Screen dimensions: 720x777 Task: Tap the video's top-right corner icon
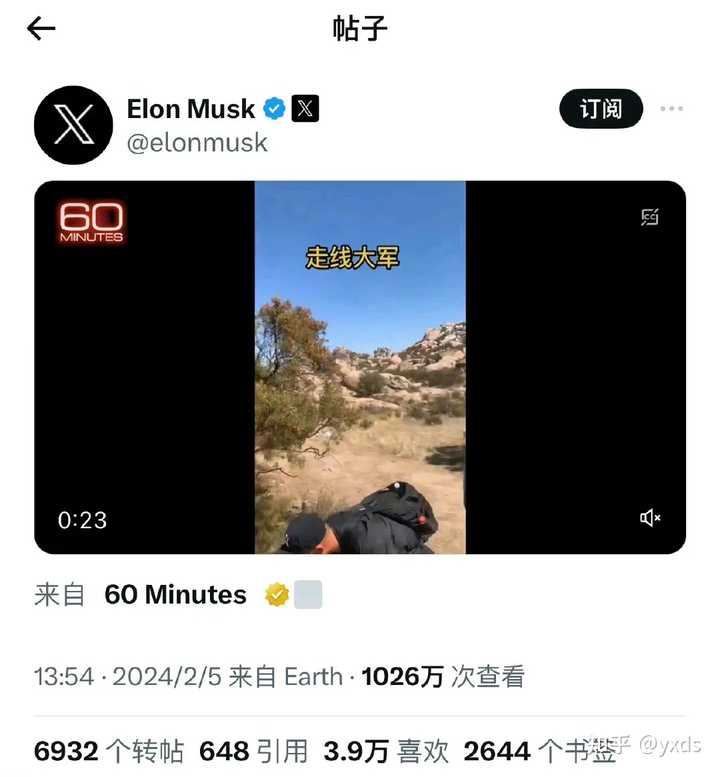coord(650,217)
